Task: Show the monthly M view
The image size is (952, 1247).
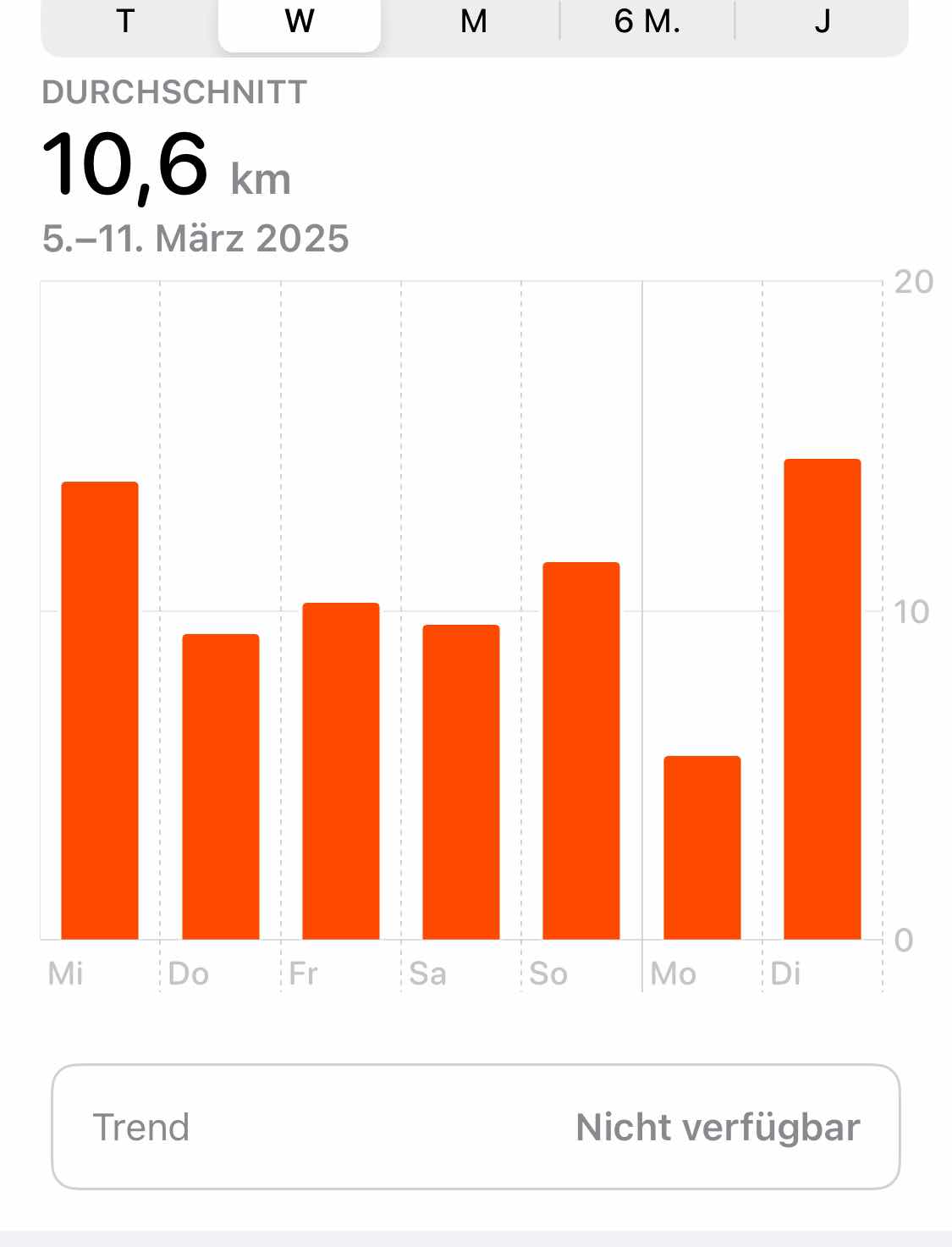Action: click(474, 22)
